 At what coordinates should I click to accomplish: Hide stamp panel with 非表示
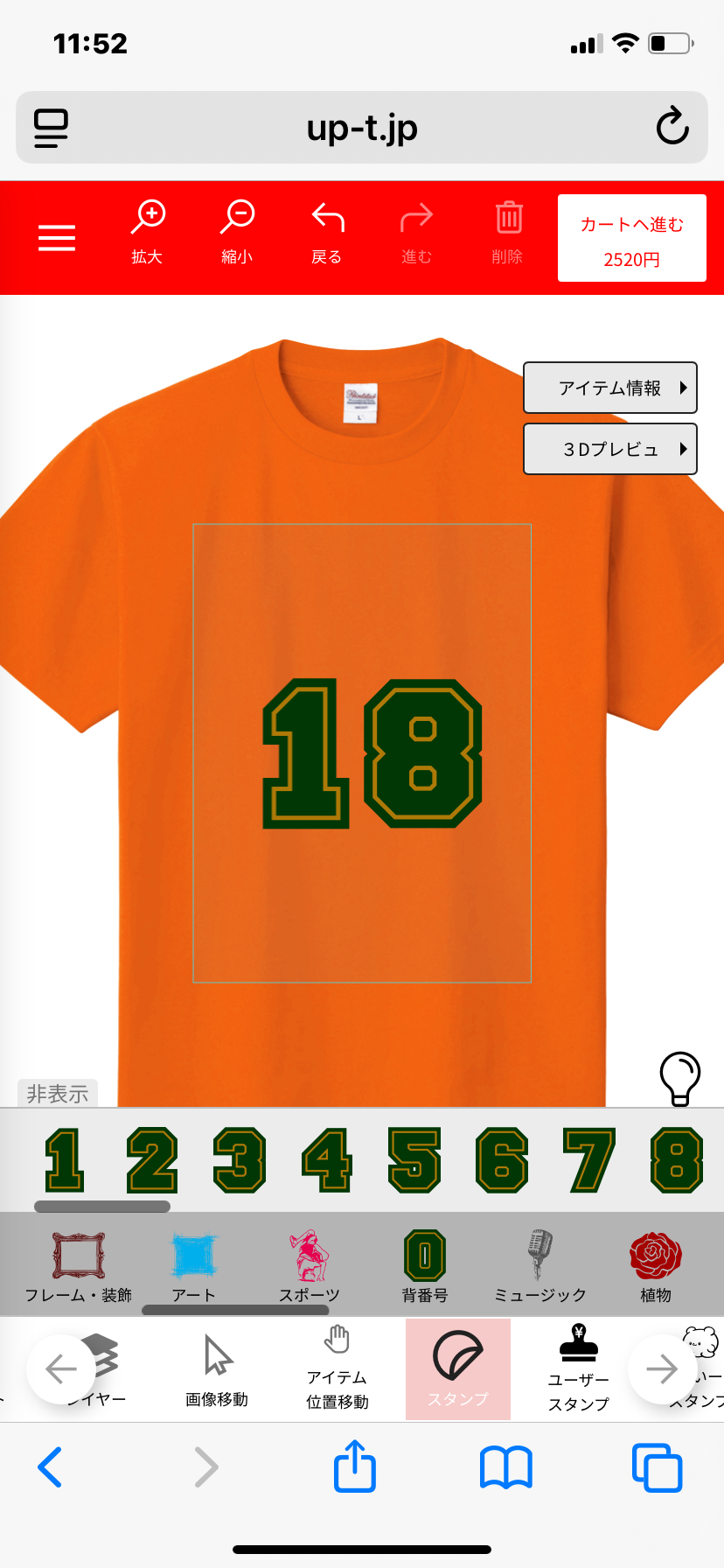tap(58, 1094)
